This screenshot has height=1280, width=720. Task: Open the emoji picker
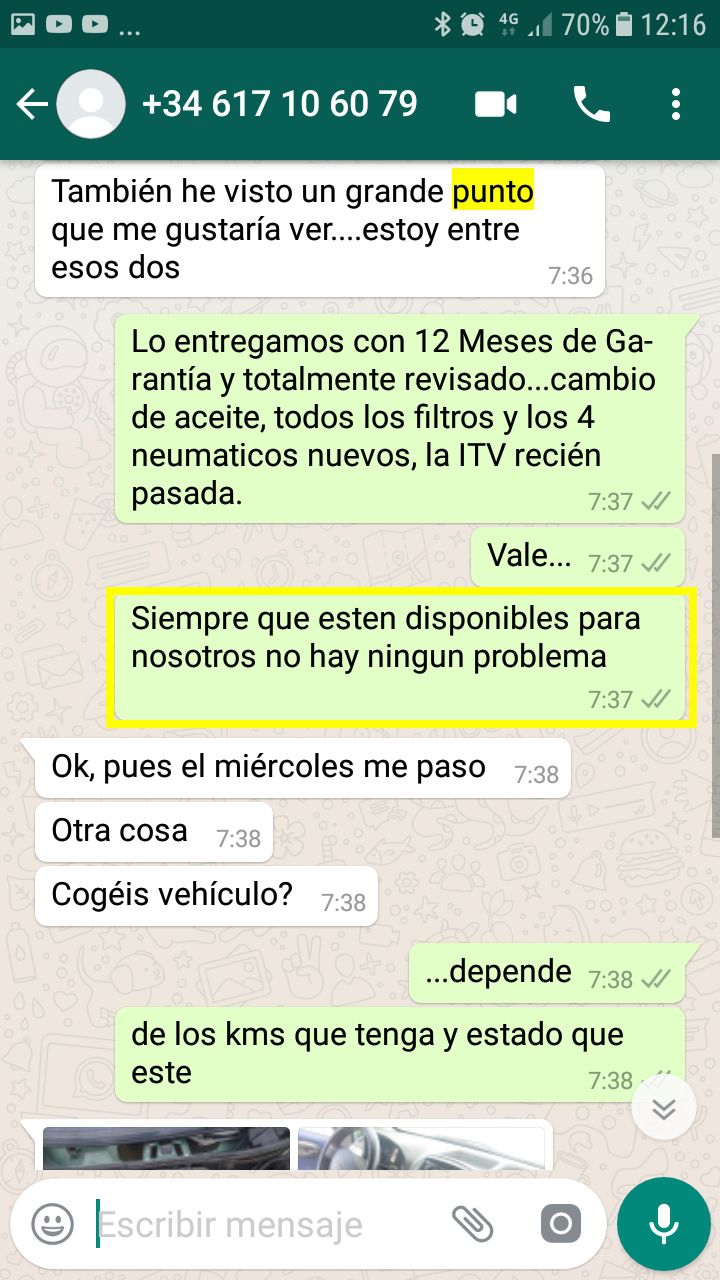pos(52,1224)
